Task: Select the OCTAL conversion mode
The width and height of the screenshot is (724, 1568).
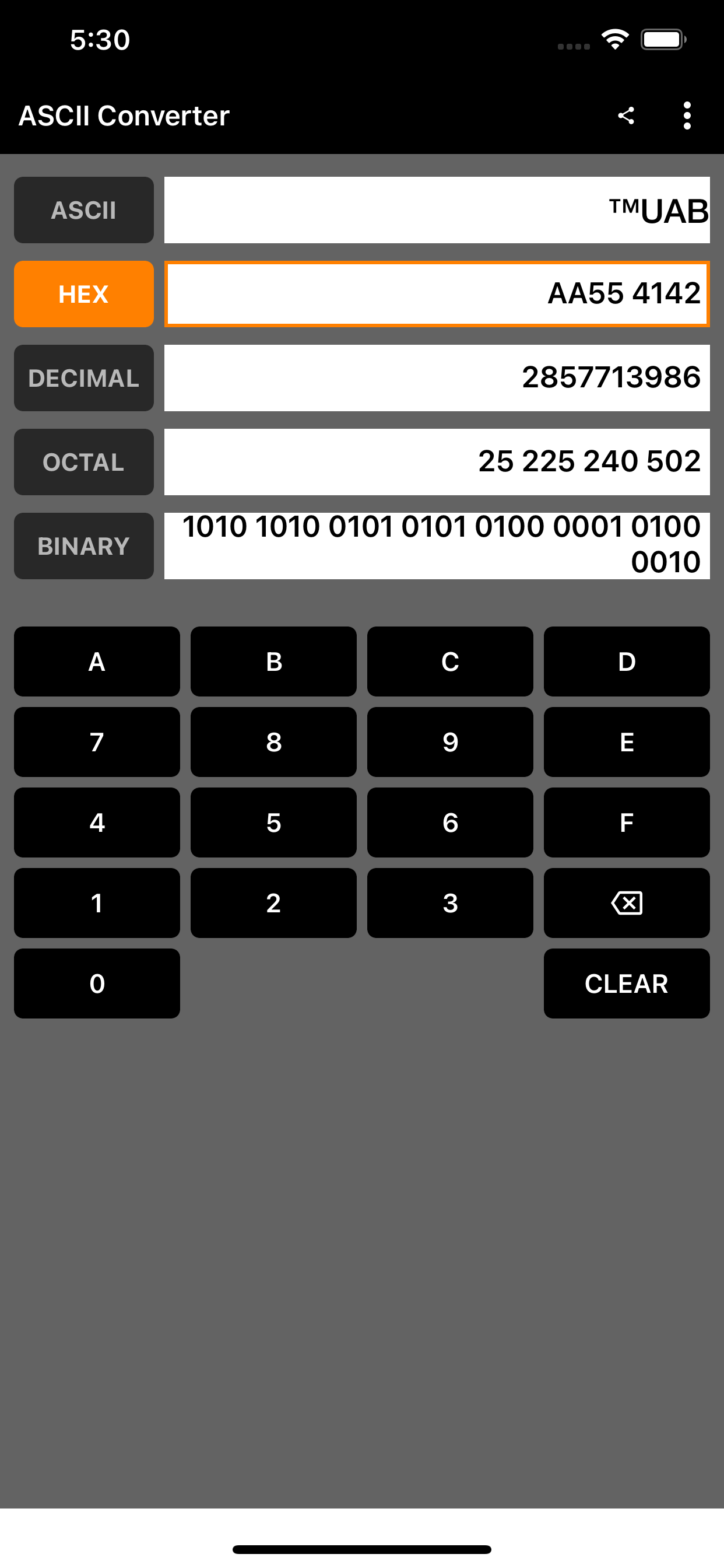Action: point(83,461)
